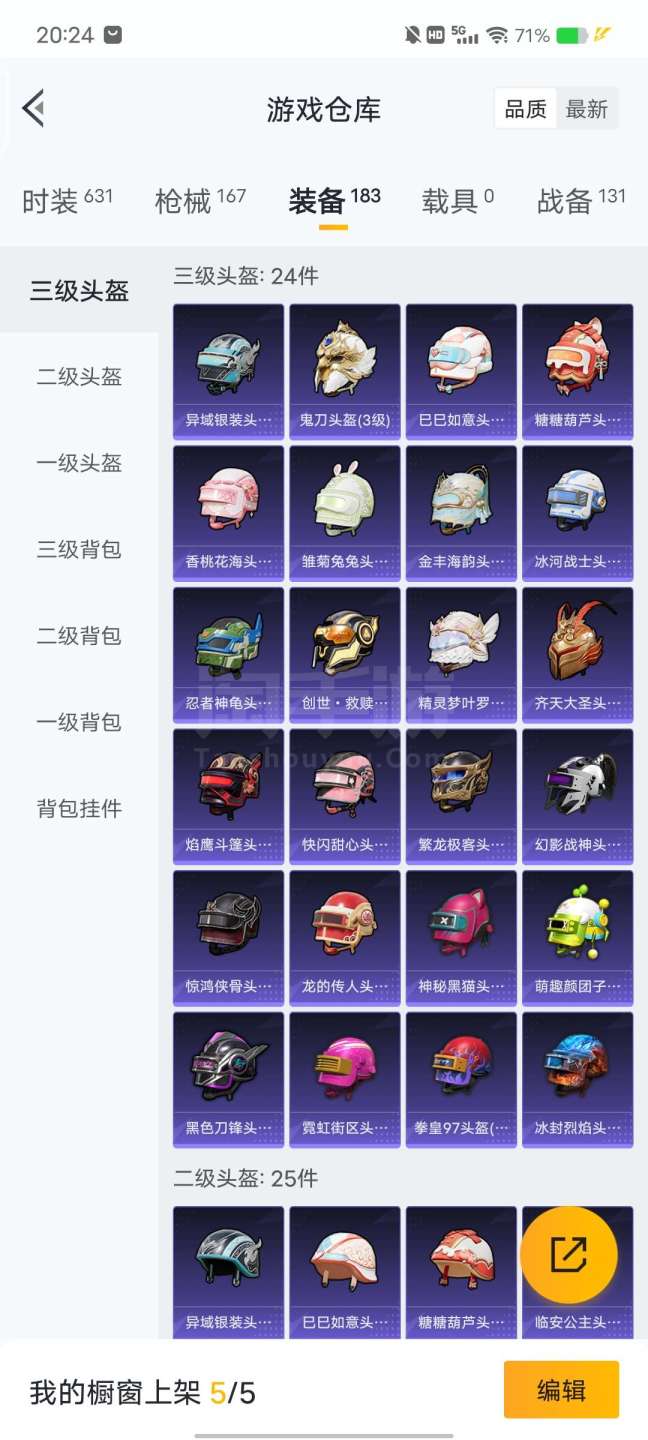
Task: Open the 战备 tab
Action: pyautogui.click(x=581, y=200)
